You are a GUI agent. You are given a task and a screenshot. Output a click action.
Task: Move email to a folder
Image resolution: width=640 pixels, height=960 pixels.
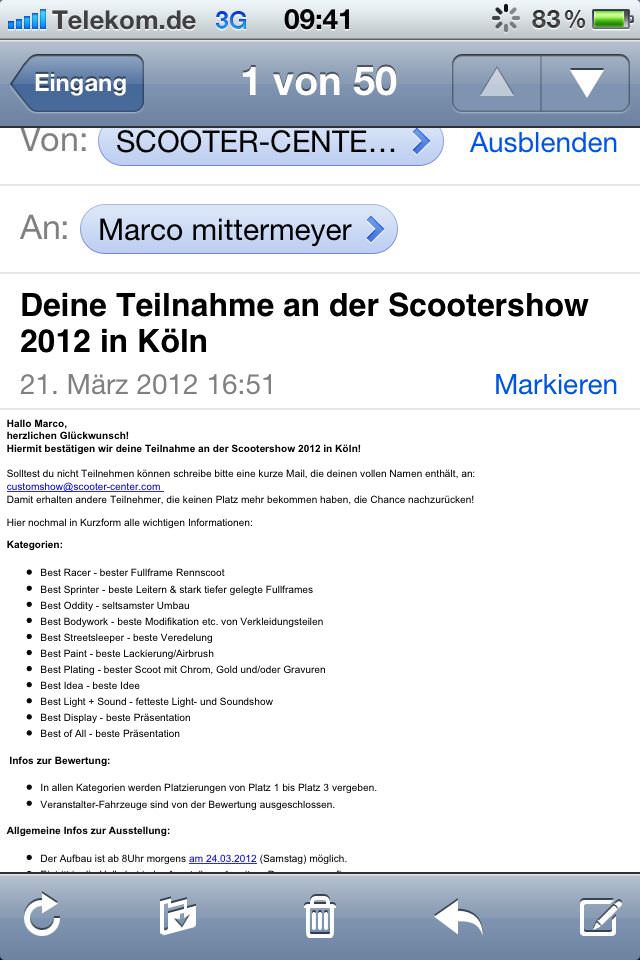(178, 916)
